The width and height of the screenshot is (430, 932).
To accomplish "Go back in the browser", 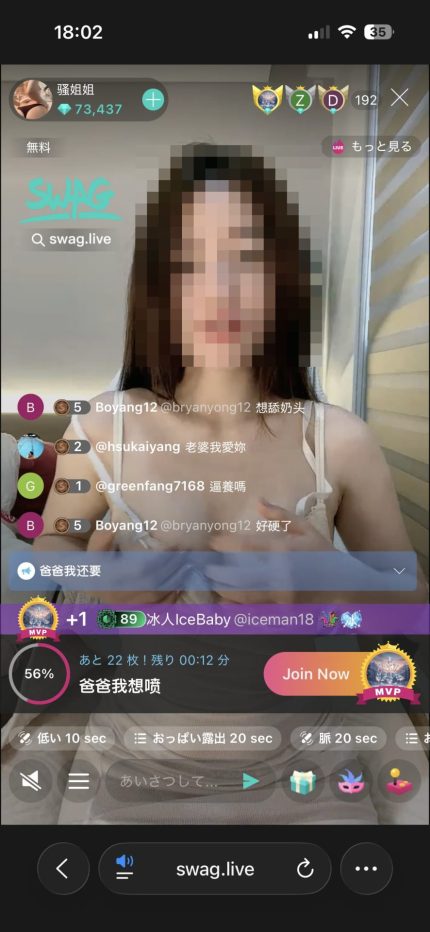I will [x=63, y=868].
